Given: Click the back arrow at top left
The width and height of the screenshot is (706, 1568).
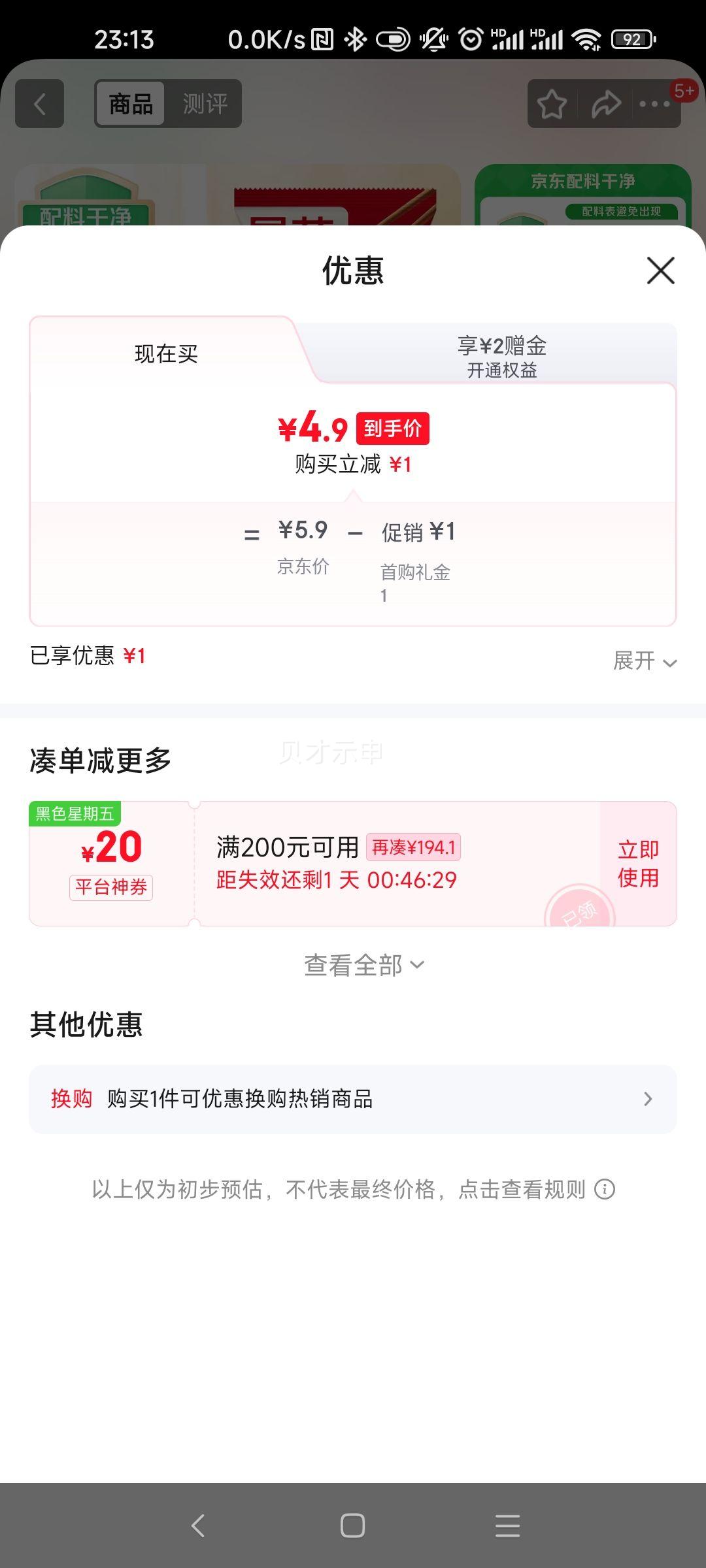Looking at the screenshot, I should (39, 103).
